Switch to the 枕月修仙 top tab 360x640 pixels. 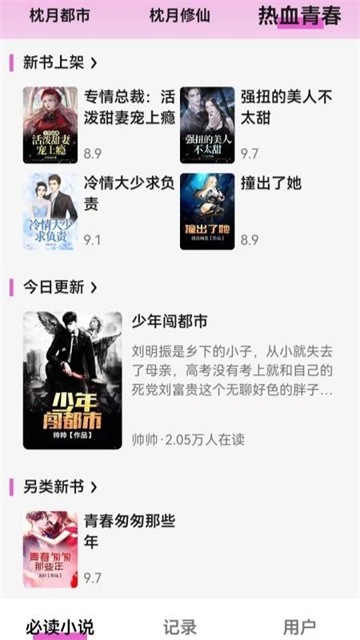click(180, 16)
